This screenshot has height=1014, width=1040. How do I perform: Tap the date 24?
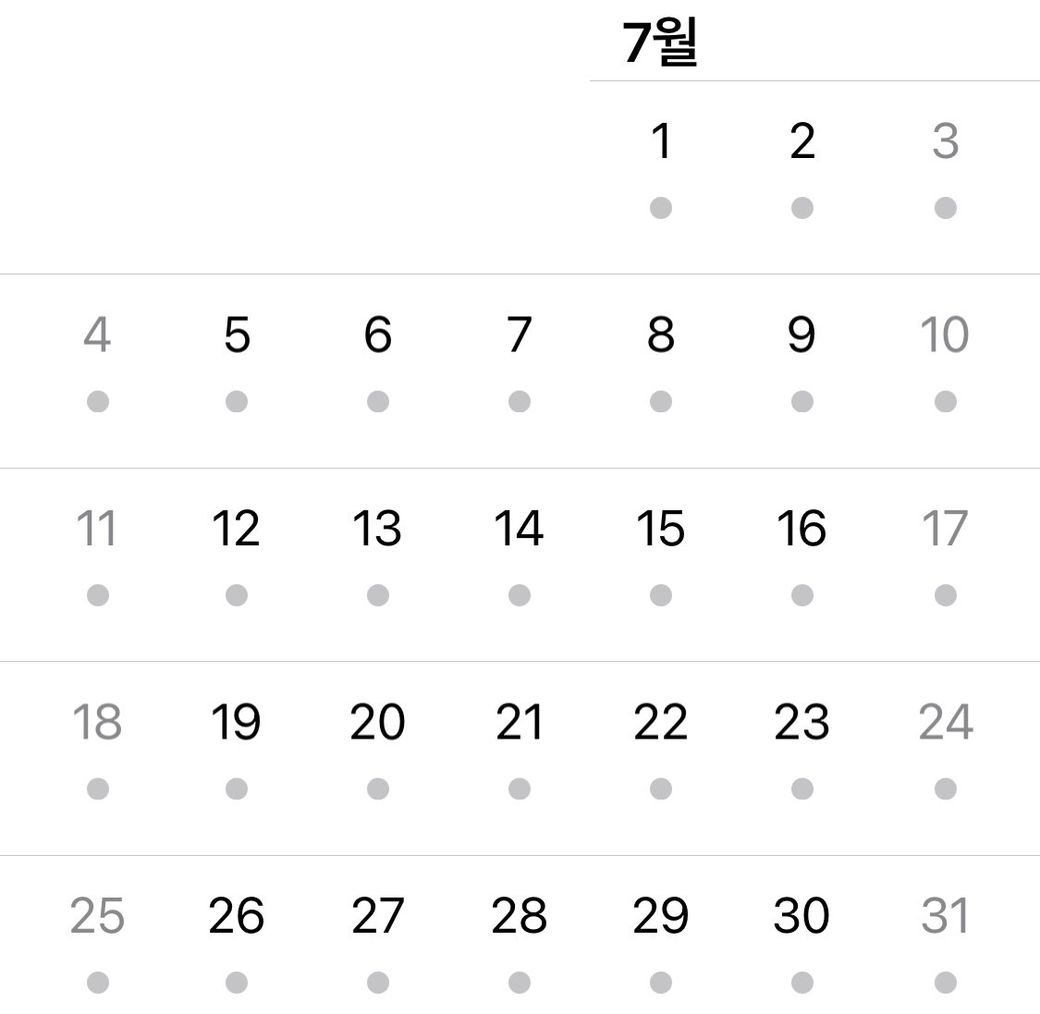(945, 723)
